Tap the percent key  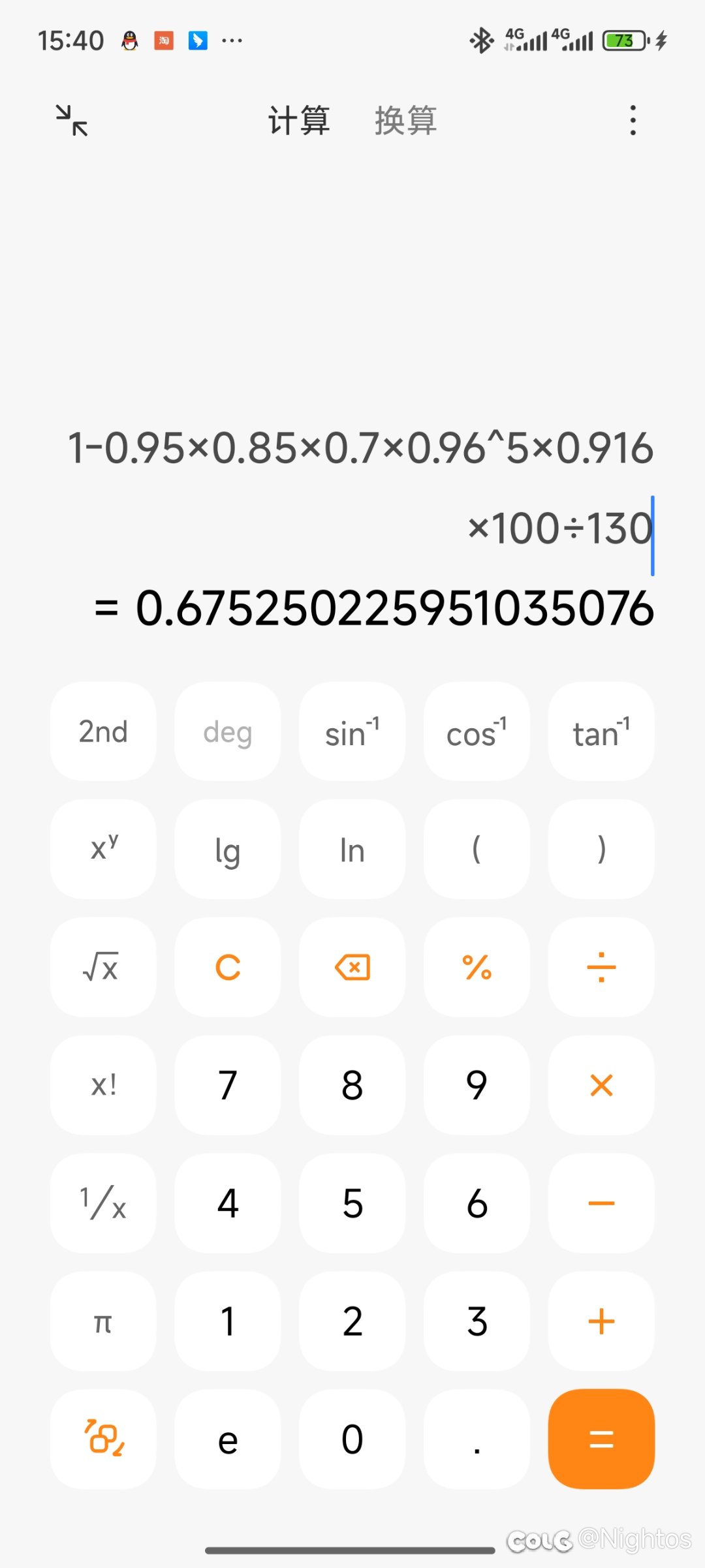click(x=477, y=967)
